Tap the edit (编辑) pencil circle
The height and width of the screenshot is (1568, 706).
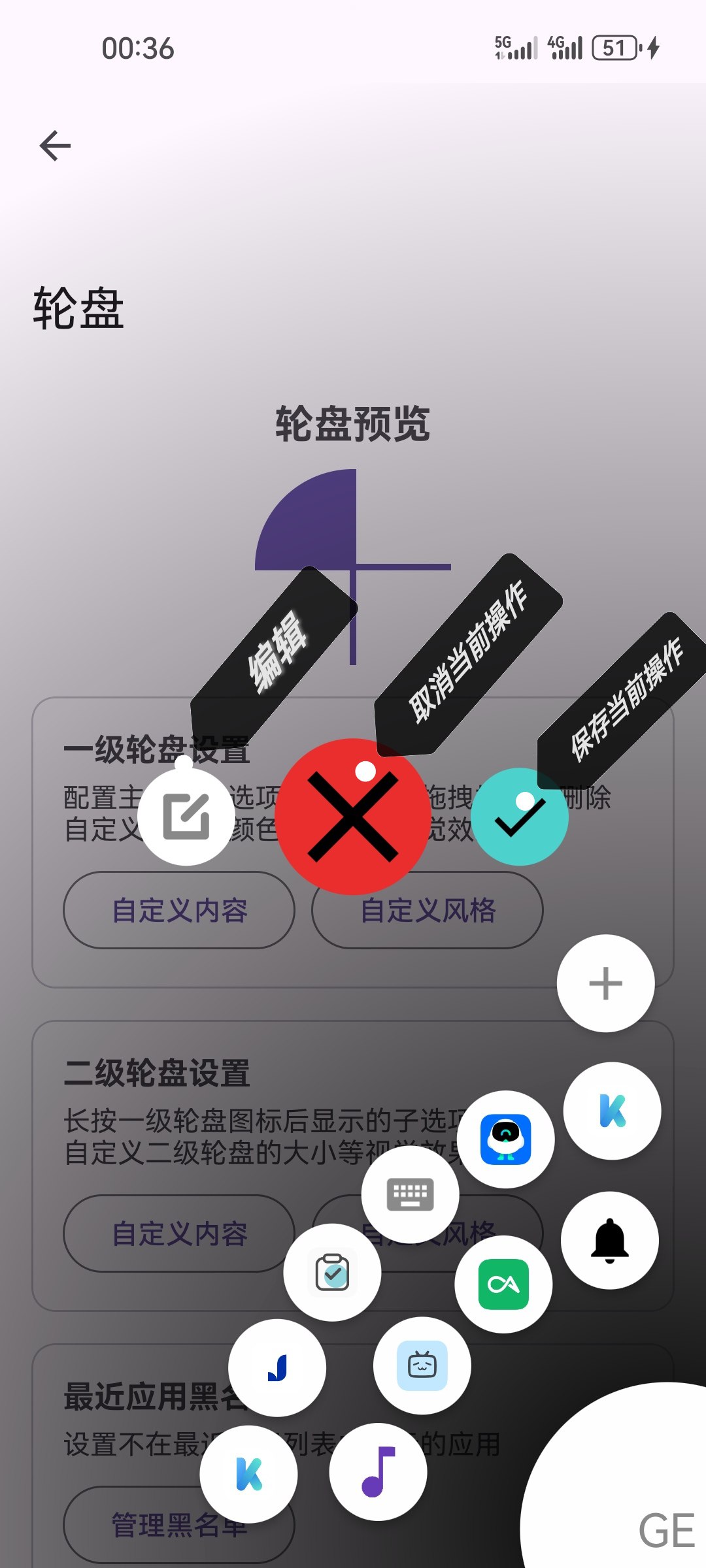(186, 817)
